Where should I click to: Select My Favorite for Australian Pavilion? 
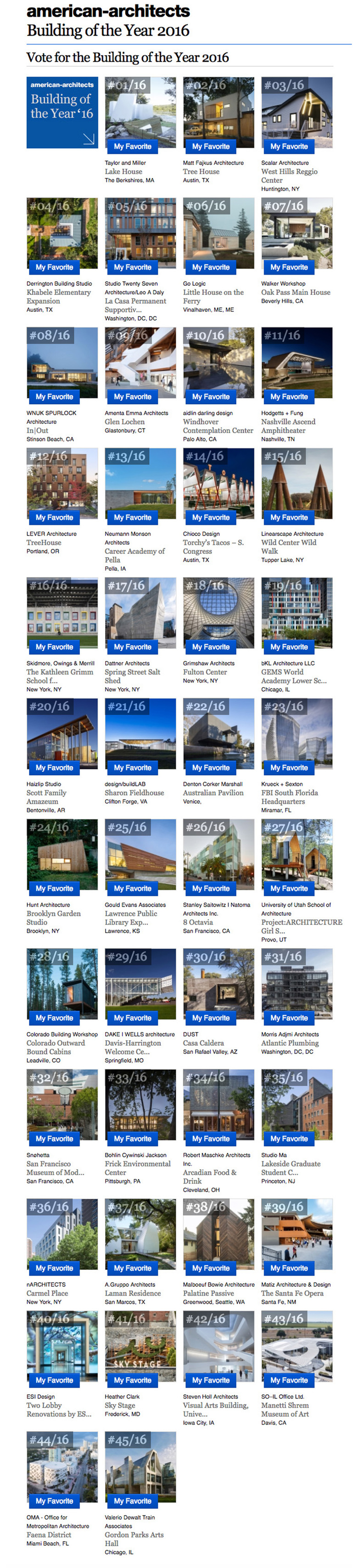point(210,767)
